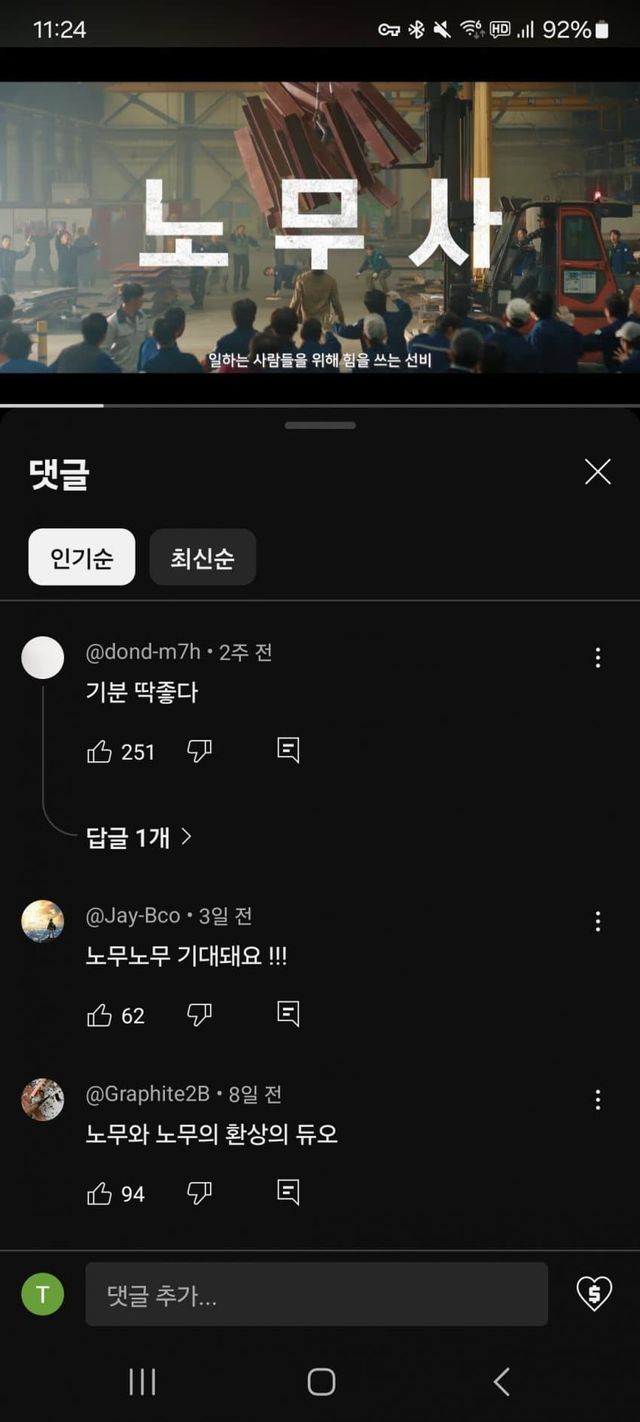
Task: Dislike the comment '노무노무 기대돼요 !!!'
Action: point(200,1015)
